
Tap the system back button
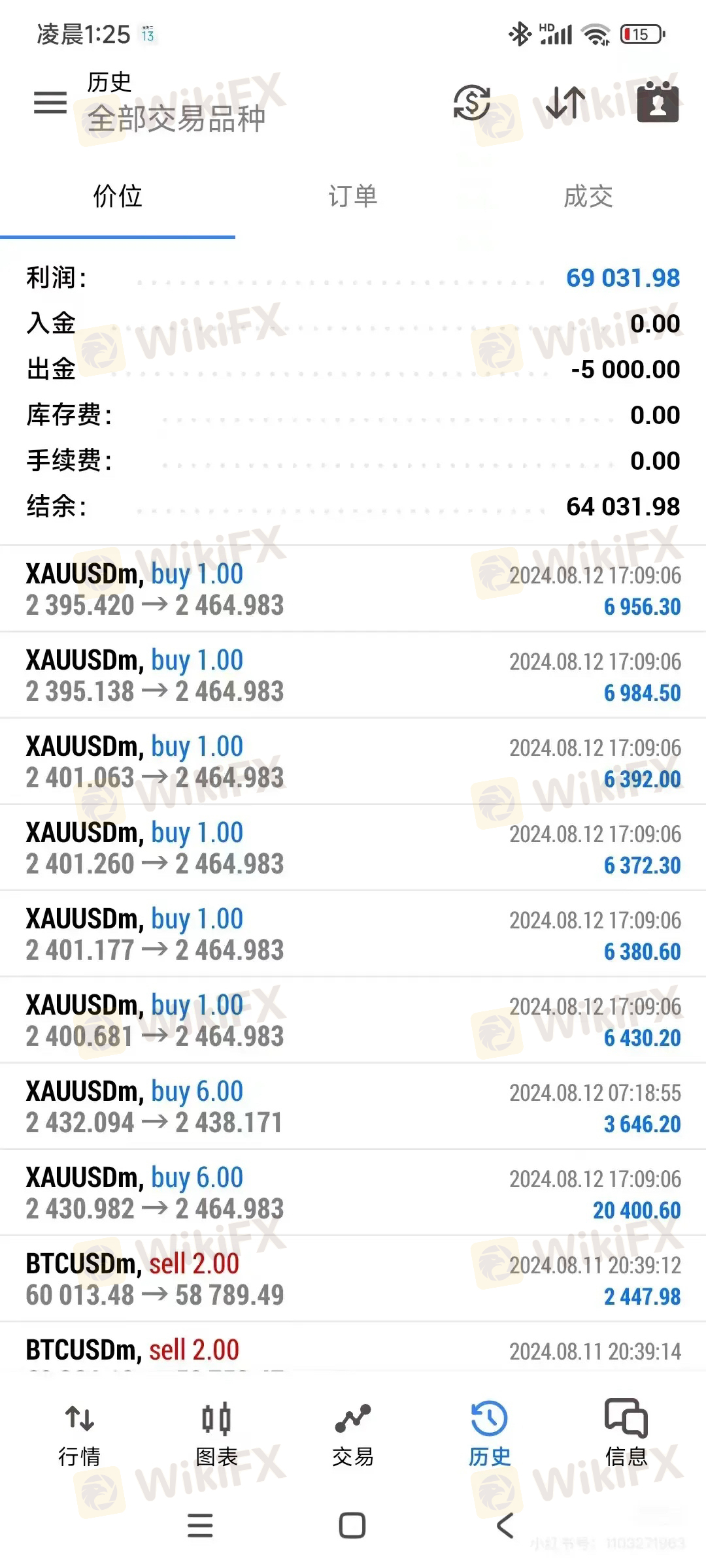pyautogui.click(x=505, y=1526)
